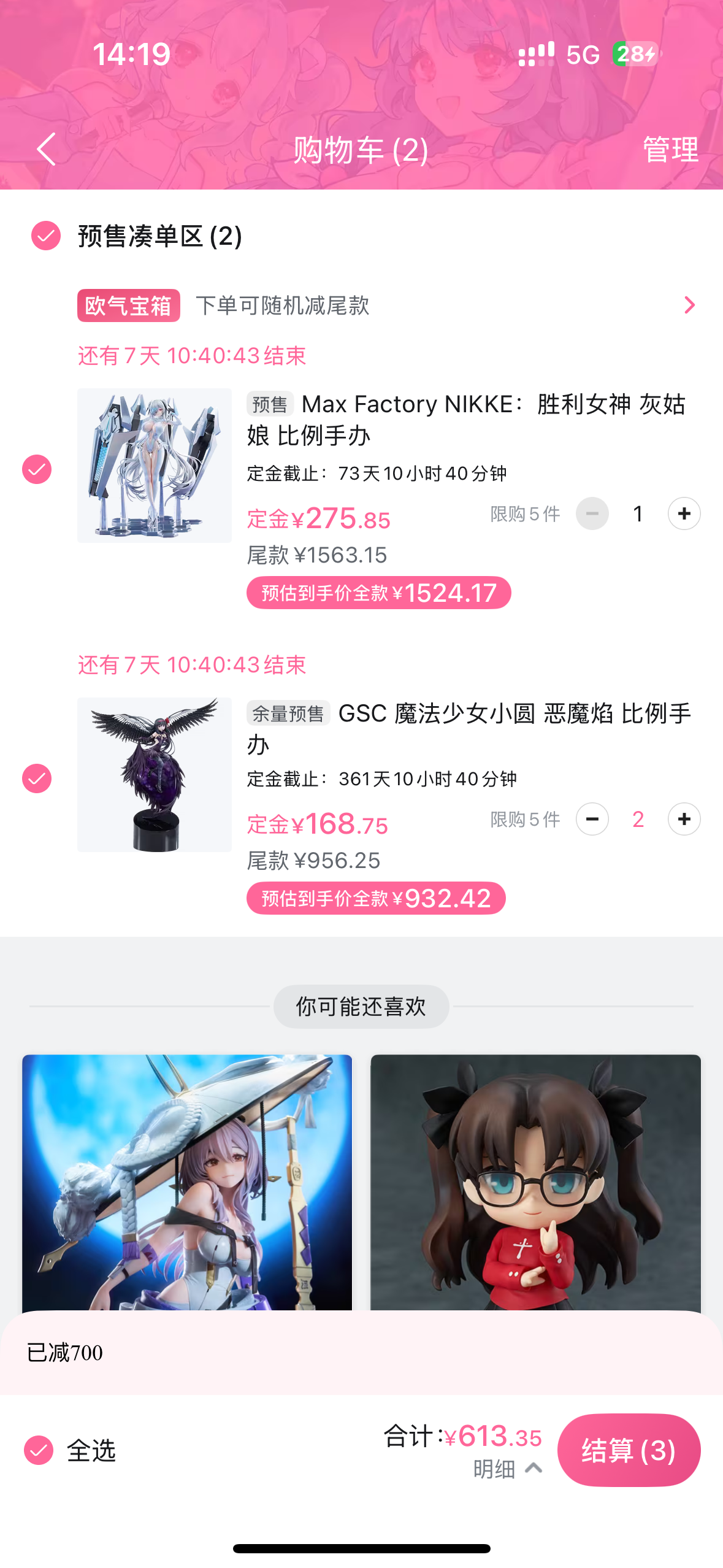Deselect the Max Factory NIKKE 灰姑娘 item

[x=37, y=469]
